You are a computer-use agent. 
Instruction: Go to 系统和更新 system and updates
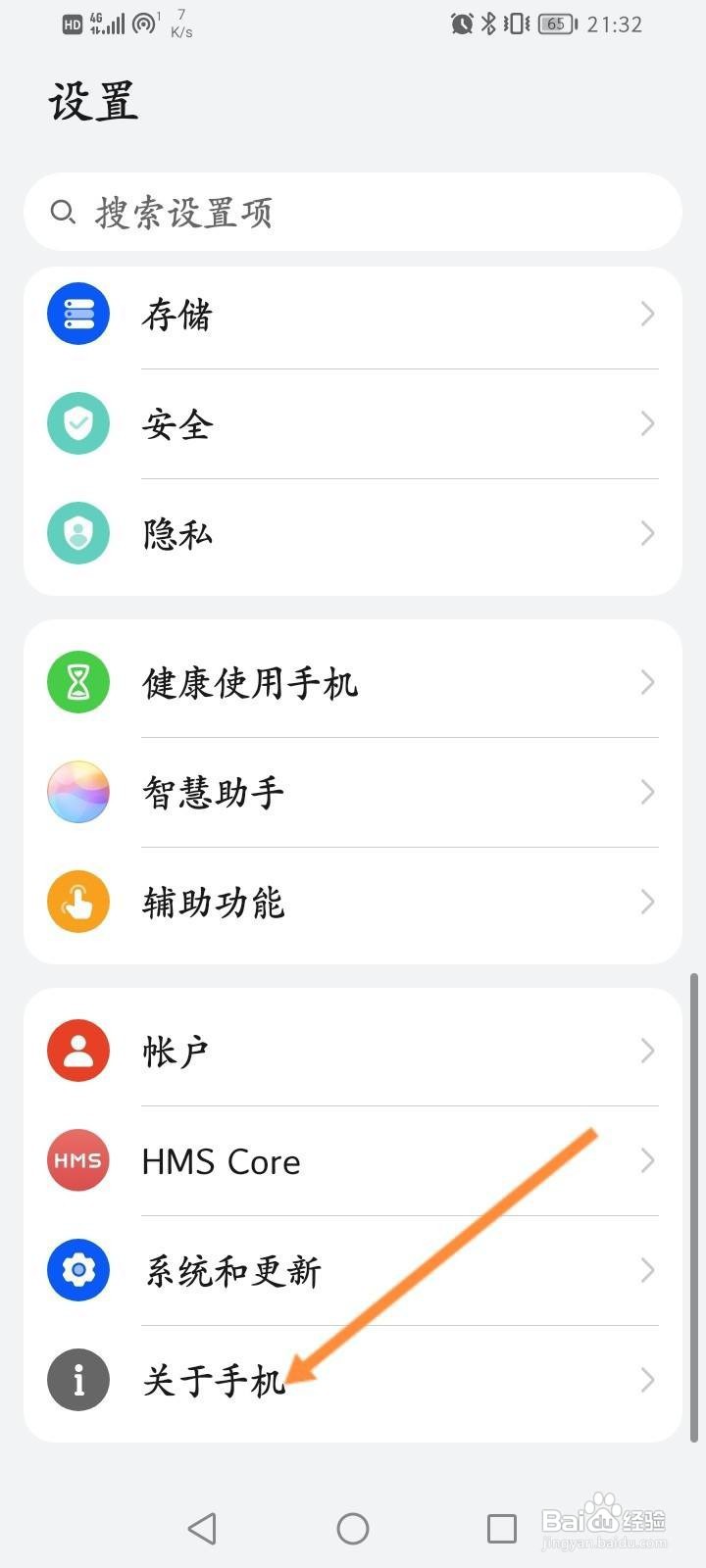[x=353, y=1271]
